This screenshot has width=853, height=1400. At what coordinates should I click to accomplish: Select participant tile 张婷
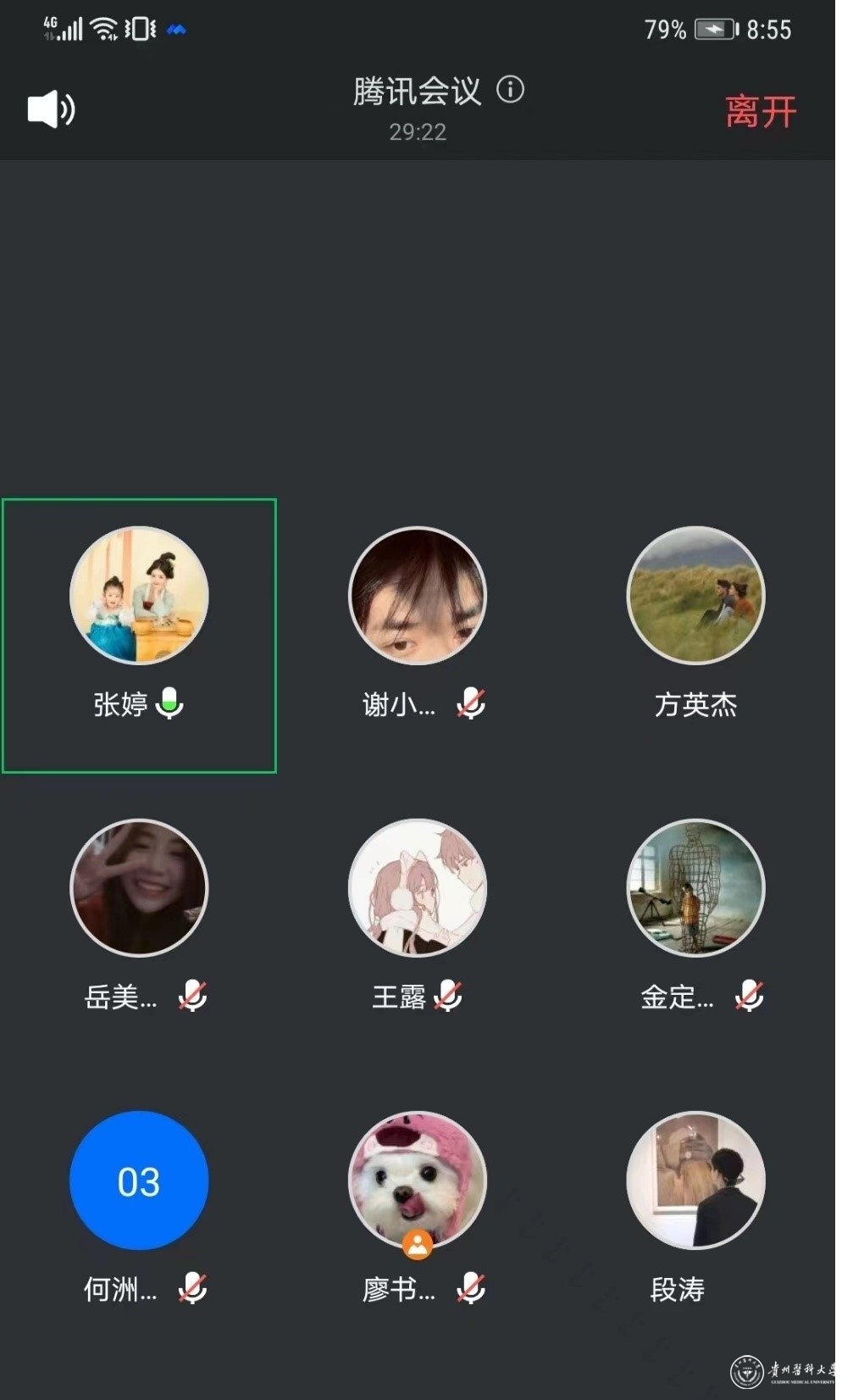139,636
